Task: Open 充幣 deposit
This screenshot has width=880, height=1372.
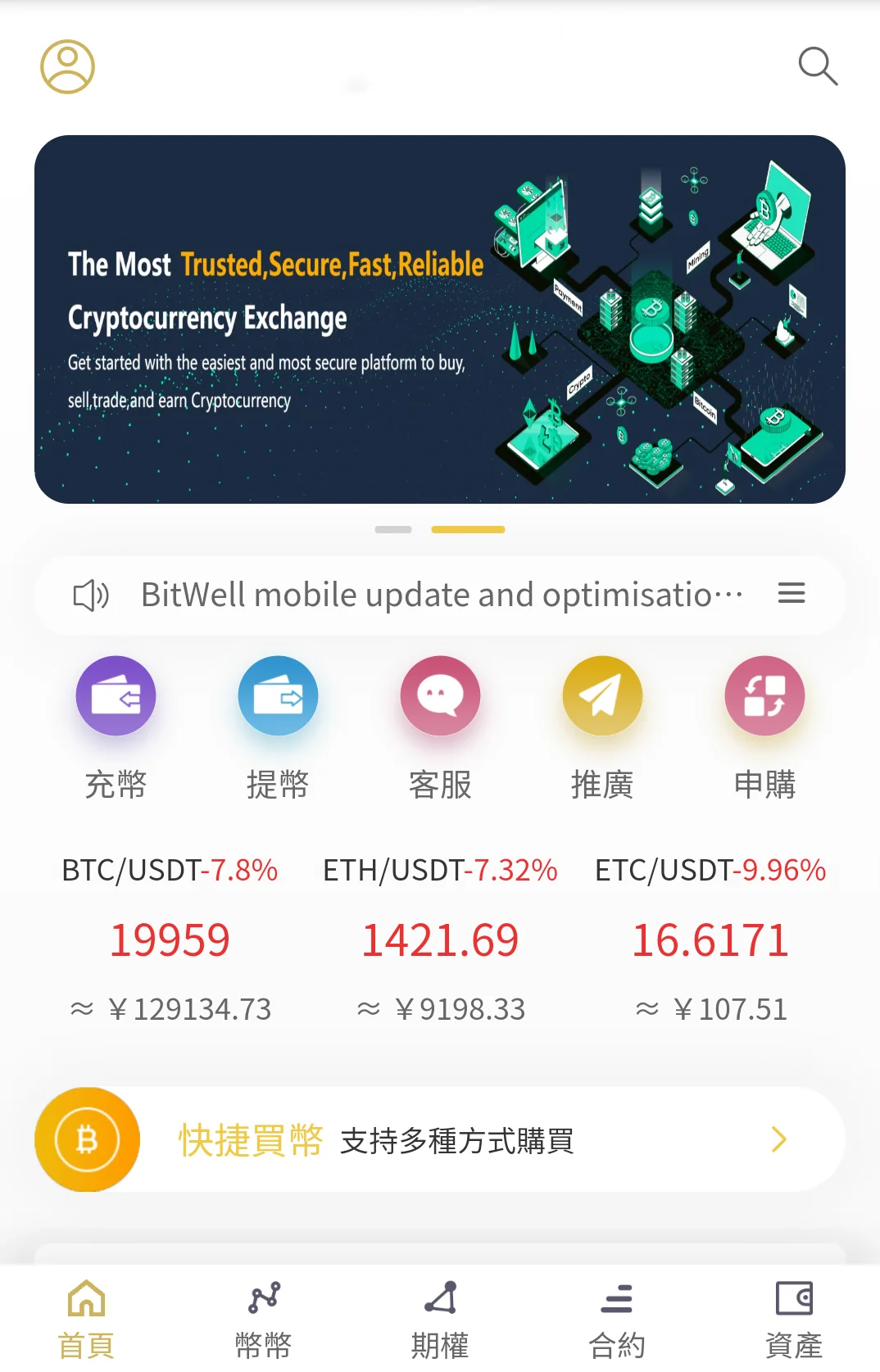Action: [x=116, y=727]
